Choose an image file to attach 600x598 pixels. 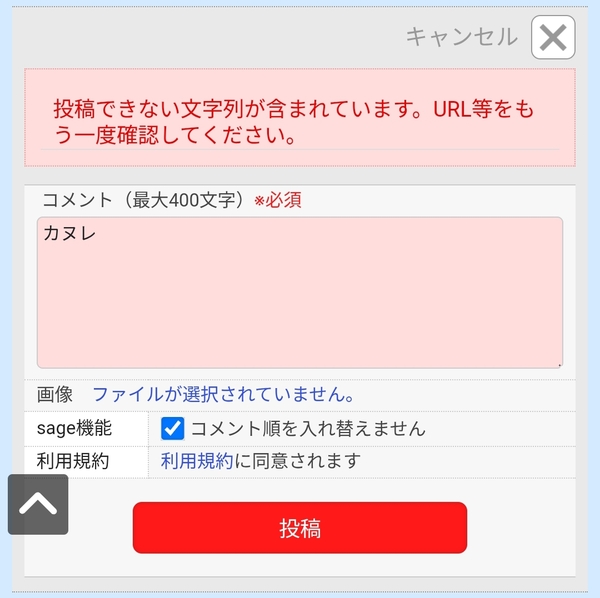[223, 395]
